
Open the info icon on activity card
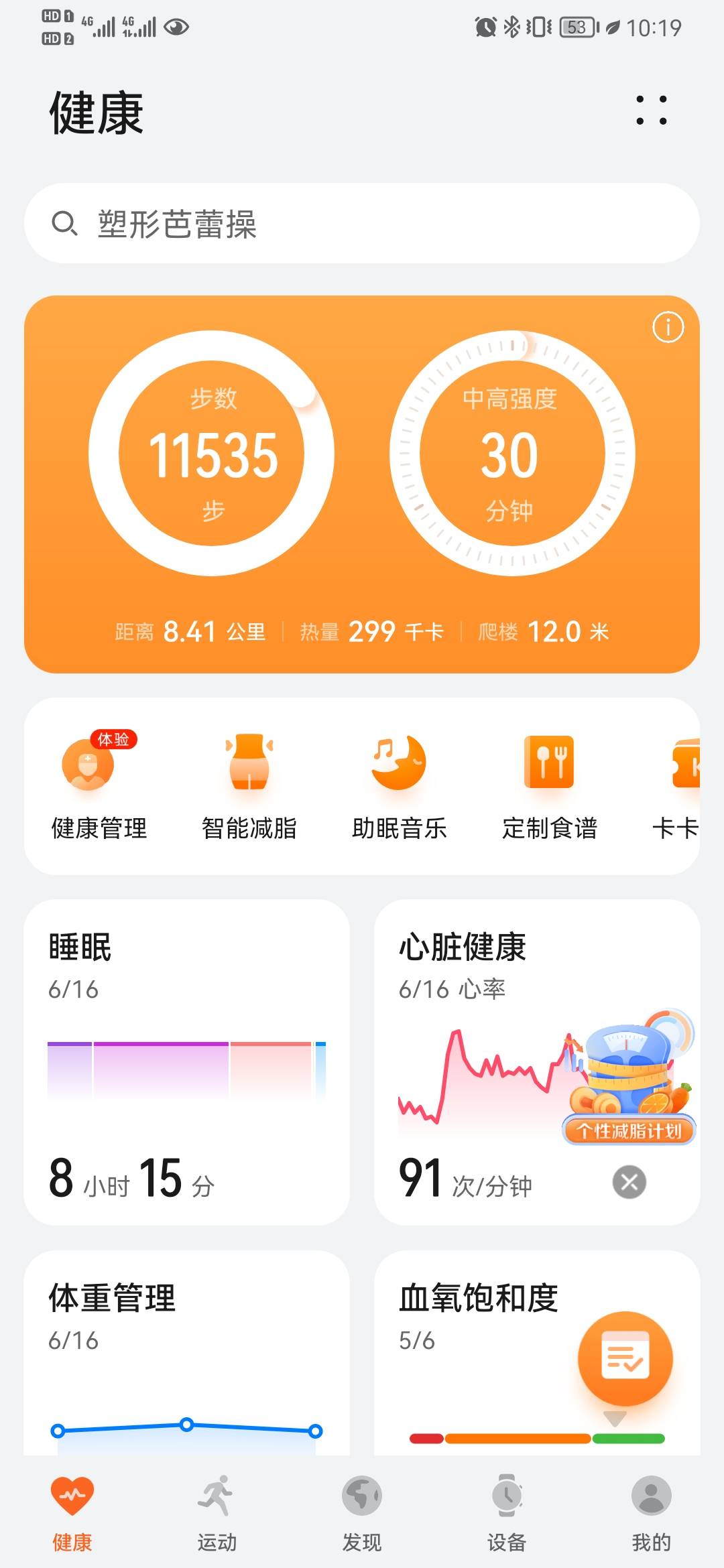click(668, 326)
